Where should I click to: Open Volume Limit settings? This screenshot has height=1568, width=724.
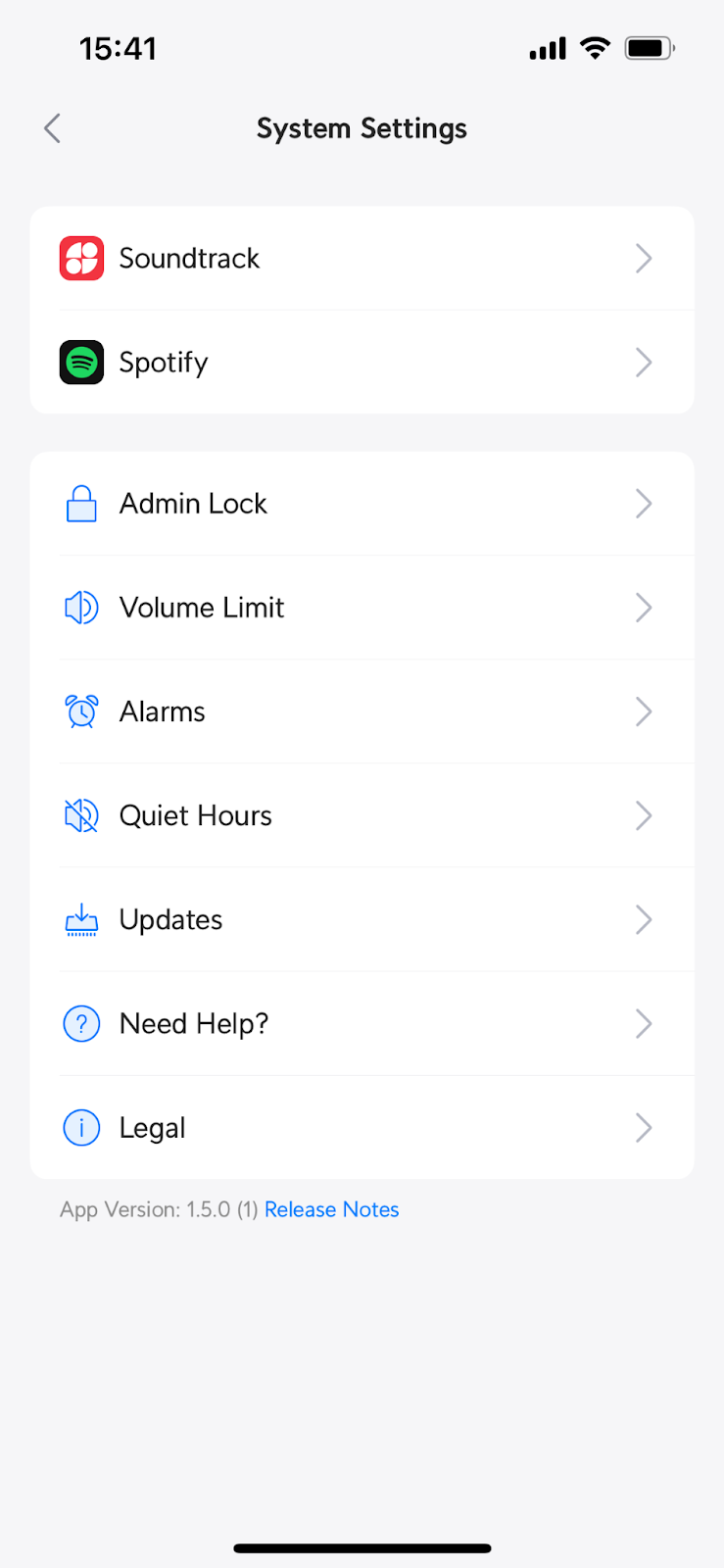(x=361, y=608)
